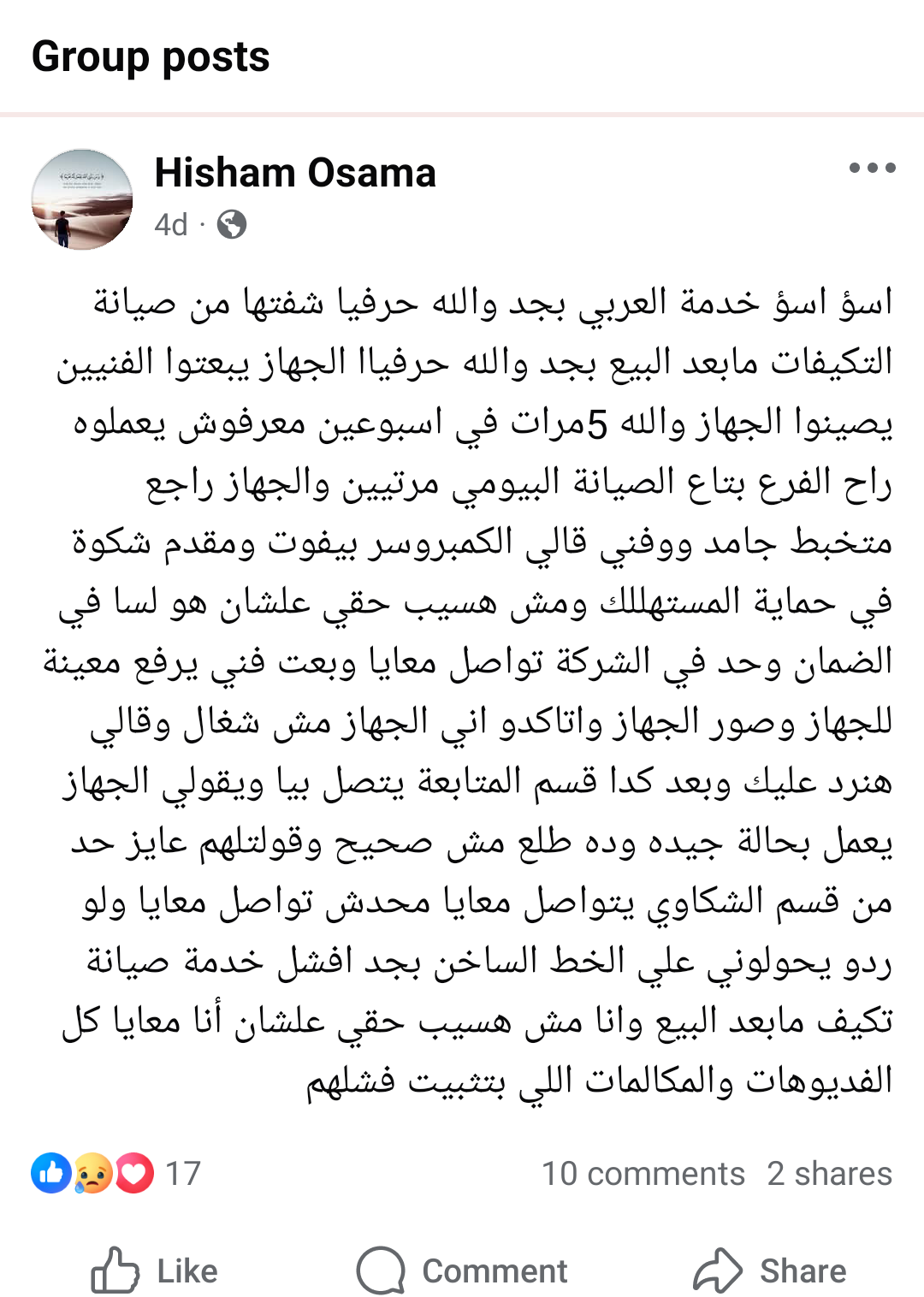
Task: Open the three-dot post options menu
Action: [872, 168]
